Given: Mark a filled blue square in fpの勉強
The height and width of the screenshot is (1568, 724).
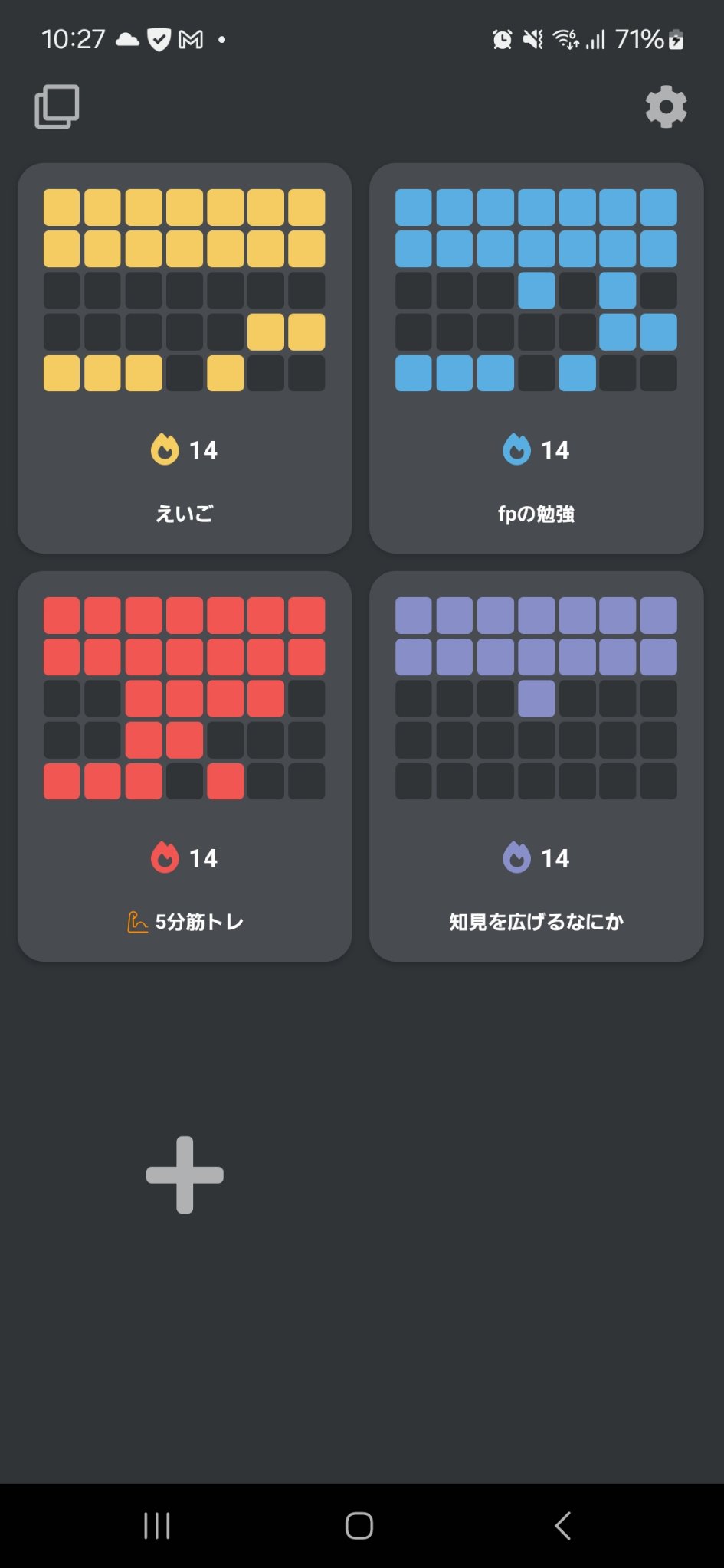Looking at the screenshot, I should [x=414, y=205].
